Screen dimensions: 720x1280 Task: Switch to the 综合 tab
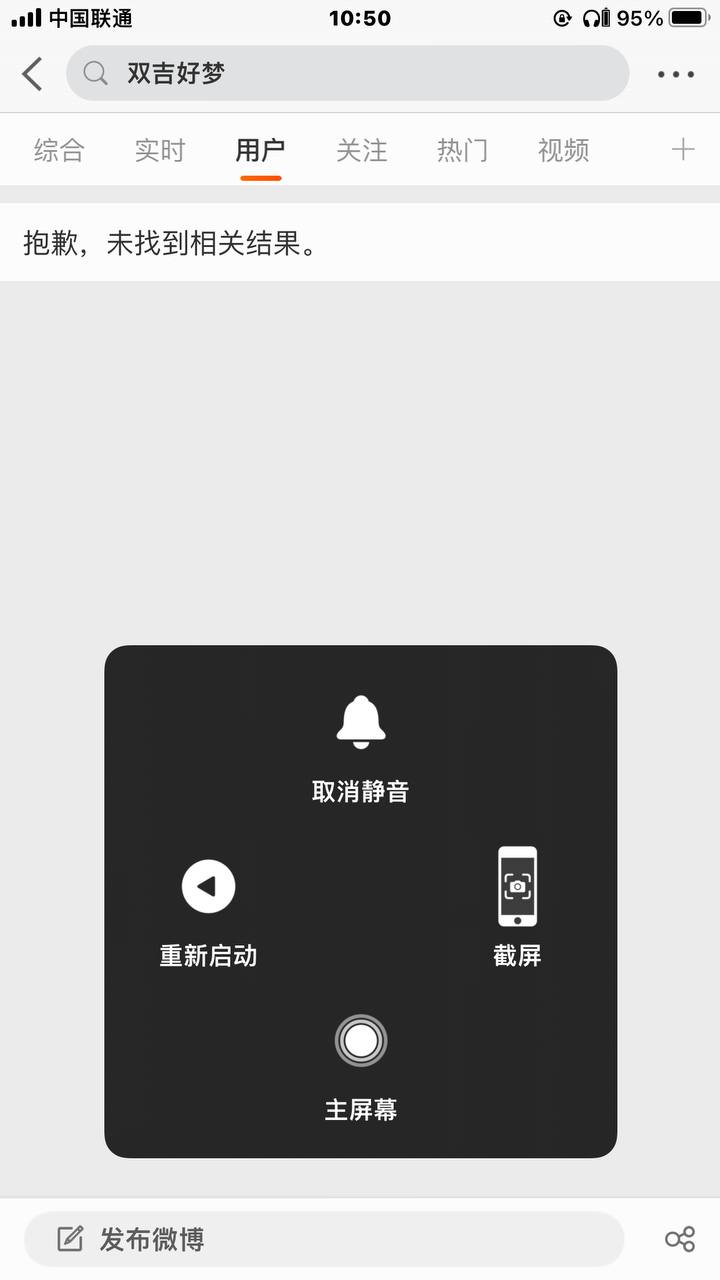point(59,150)
